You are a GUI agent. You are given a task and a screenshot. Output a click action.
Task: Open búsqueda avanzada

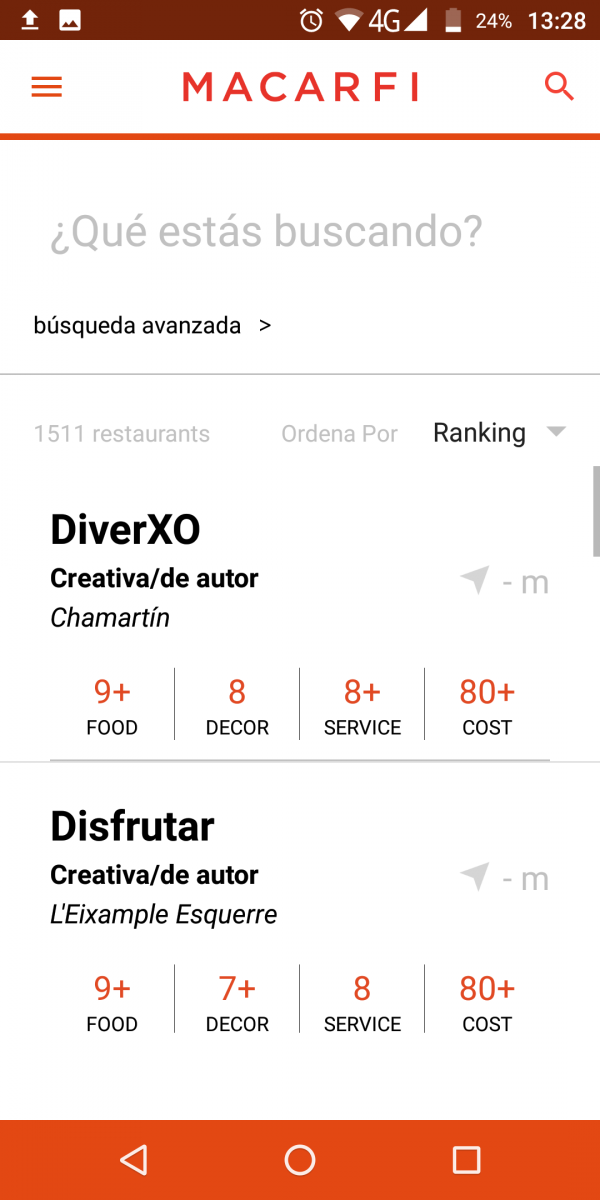(153, 326)
